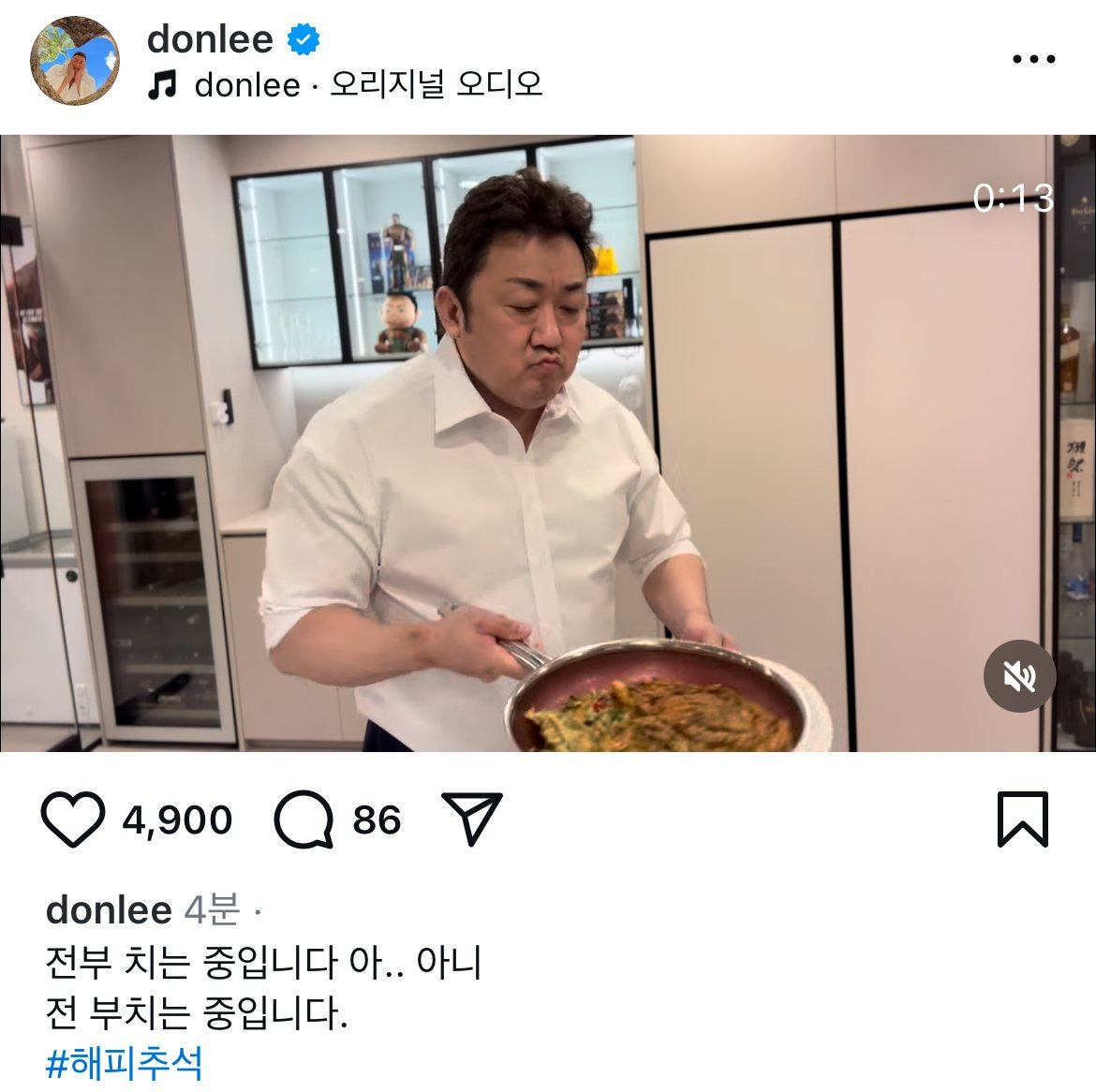The width and height of the screenshot is (1096, 1092).
Task: Open the post's three-dot overflow menu
Action: (x=1034, y=59)
